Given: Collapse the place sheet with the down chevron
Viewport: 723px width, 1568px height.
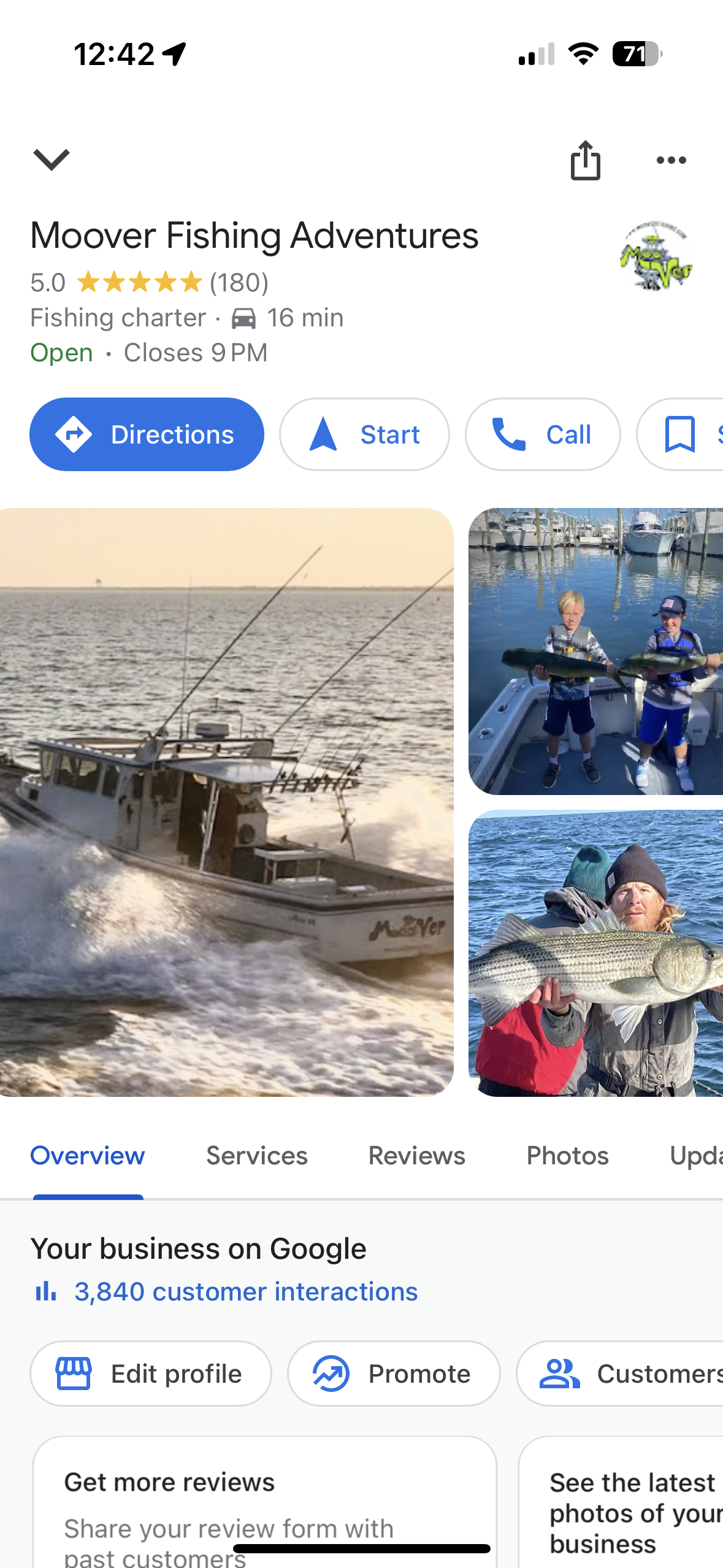Looking at the screenshot, I should (52, 159).
